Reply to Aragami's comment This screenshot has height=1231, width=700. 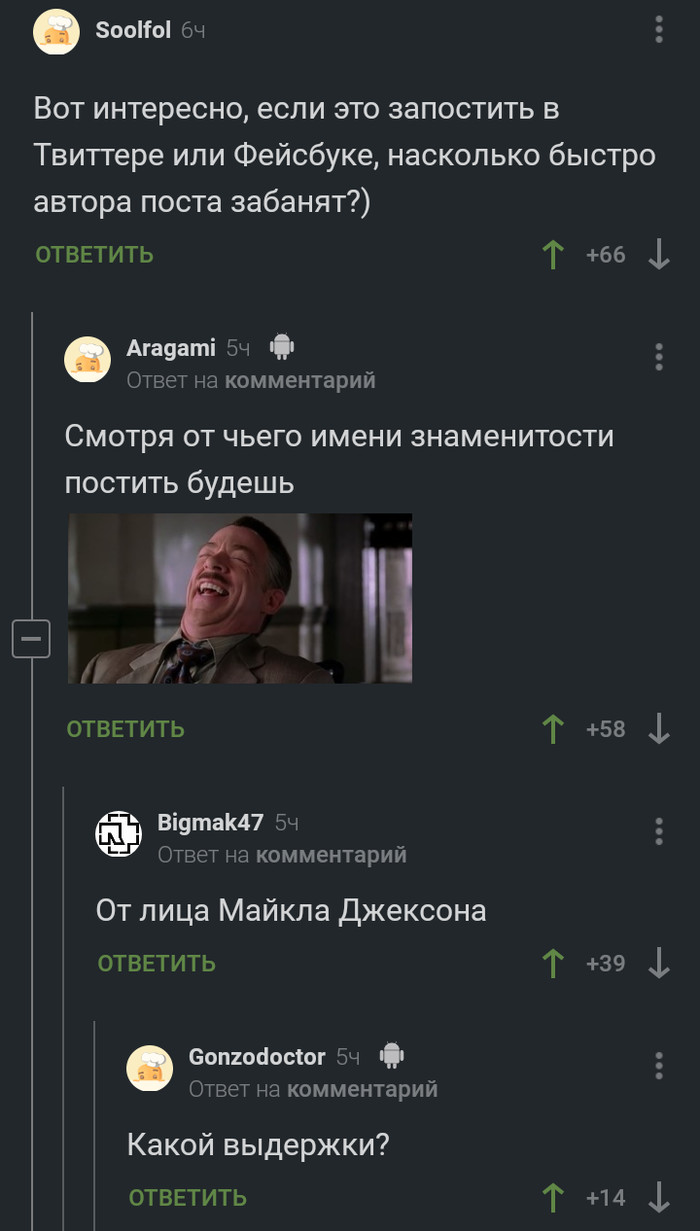click(x=125, y=729)
